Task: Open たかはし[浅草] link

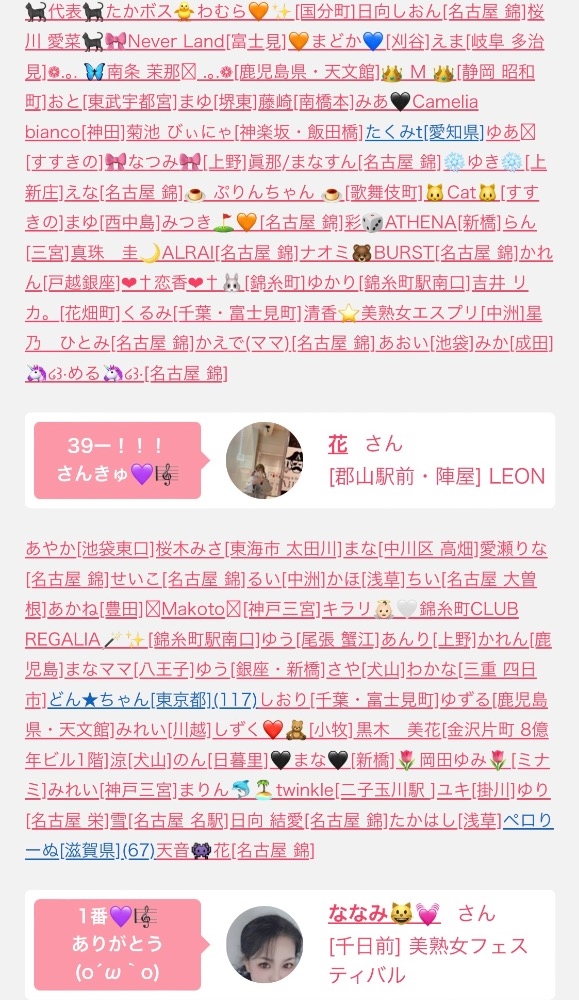Action: click(x=445, y=820)
